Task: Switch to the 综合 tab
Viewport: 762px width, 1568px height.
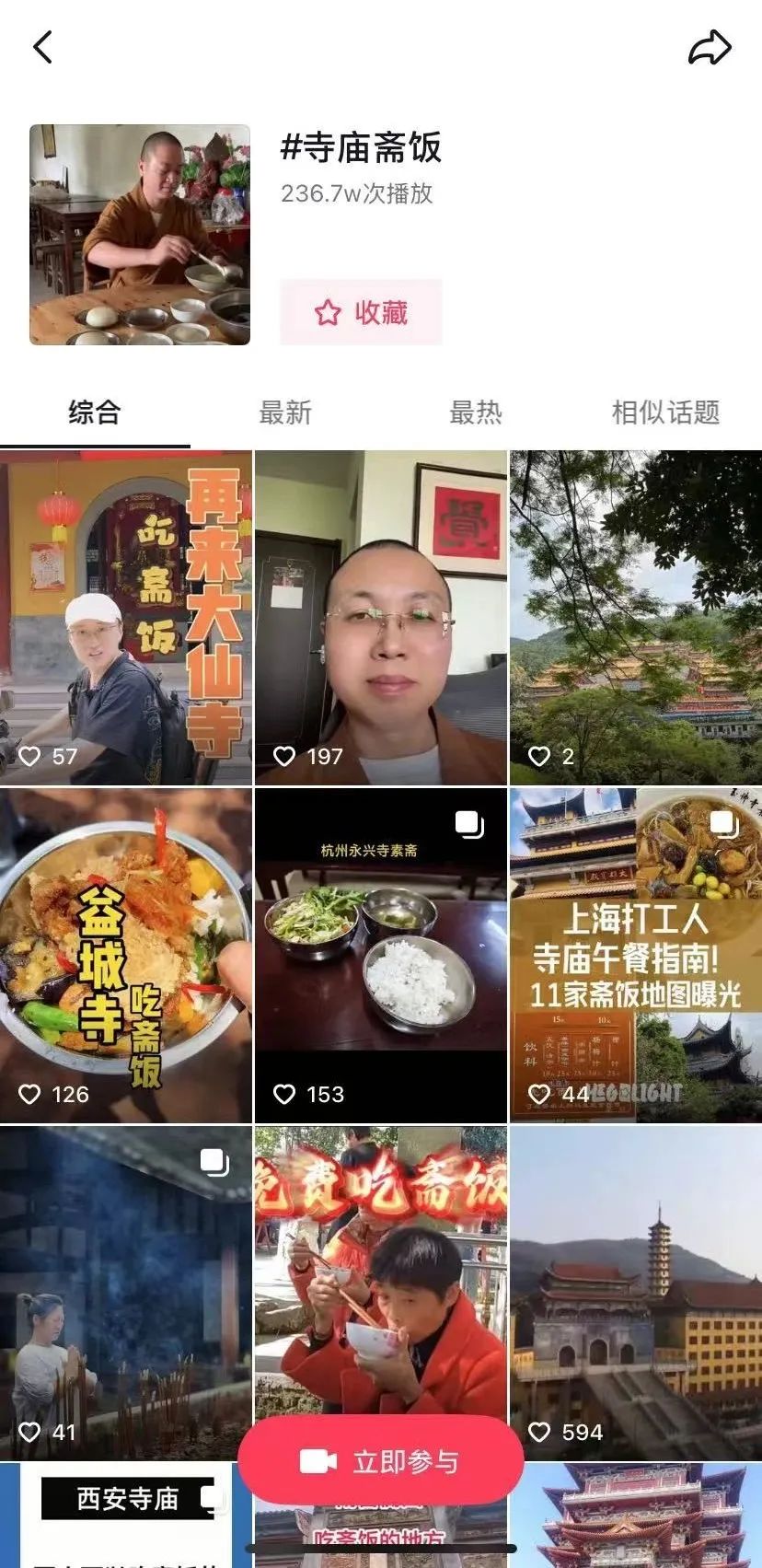Action: (95, 412)
